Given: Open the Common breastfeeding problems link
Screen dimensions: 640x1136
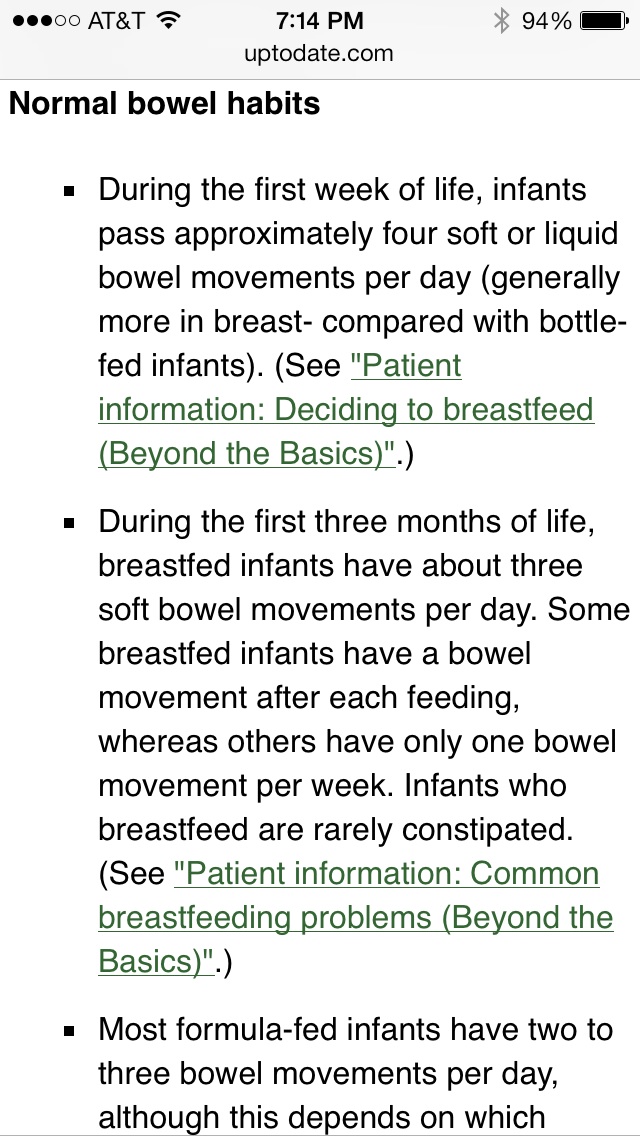Looking at the screenshot, I should coord(355,918).
